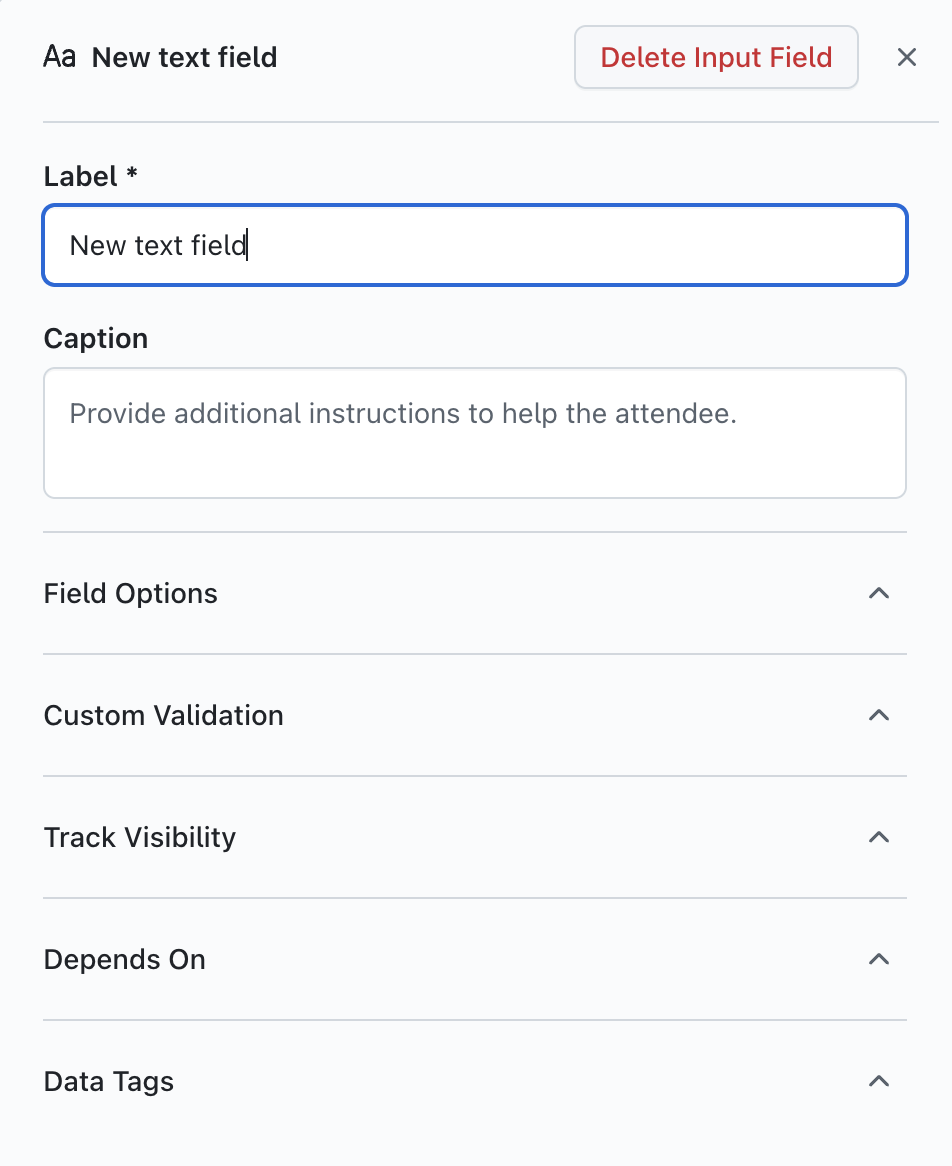This screenshot has height=1166, width=952.
Task: Open the Data Tags section
Action: pyautogui.click(x=474, y=1081)
